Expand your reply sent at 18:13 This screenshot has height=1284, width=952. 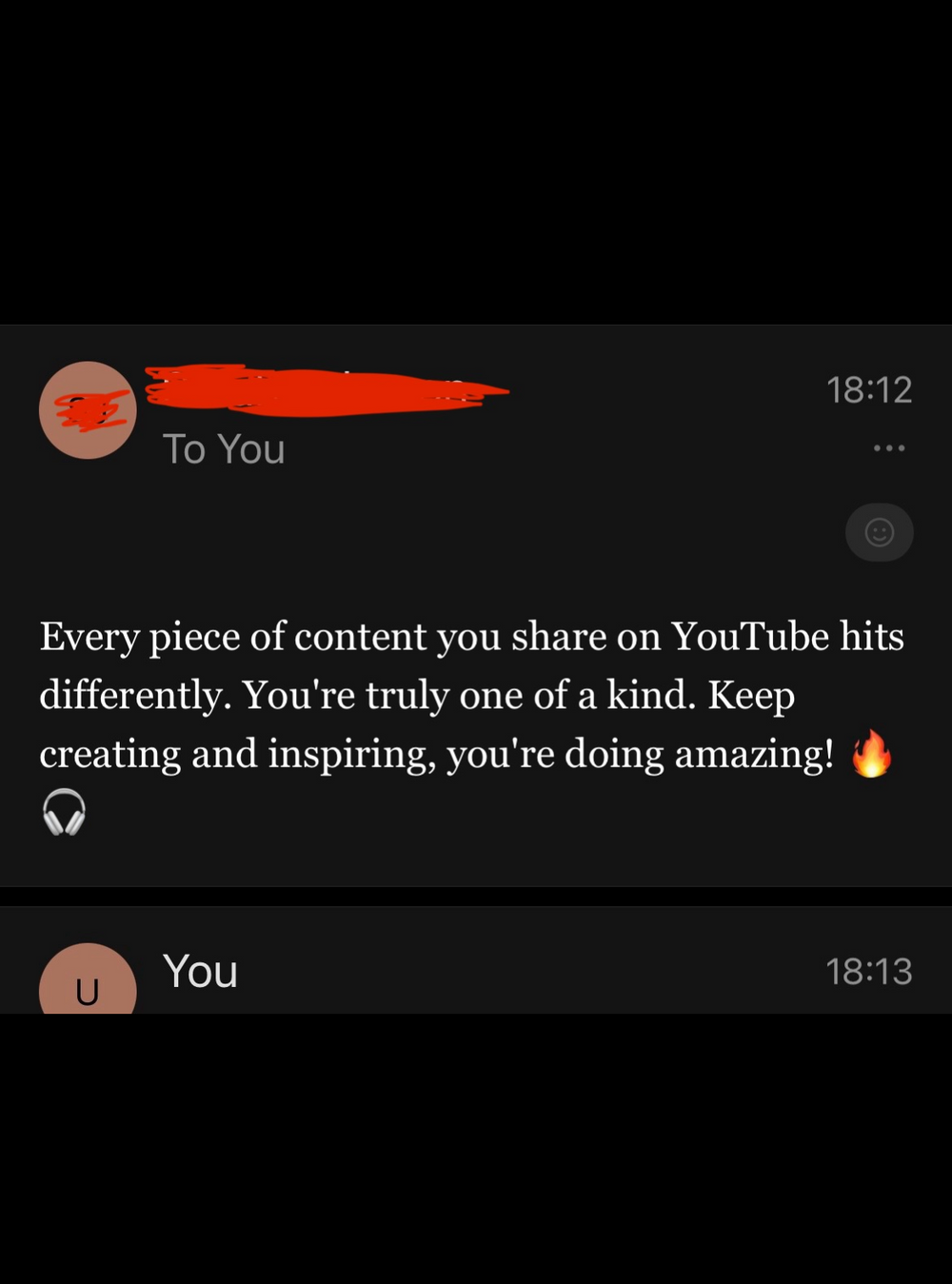point(476,971)
